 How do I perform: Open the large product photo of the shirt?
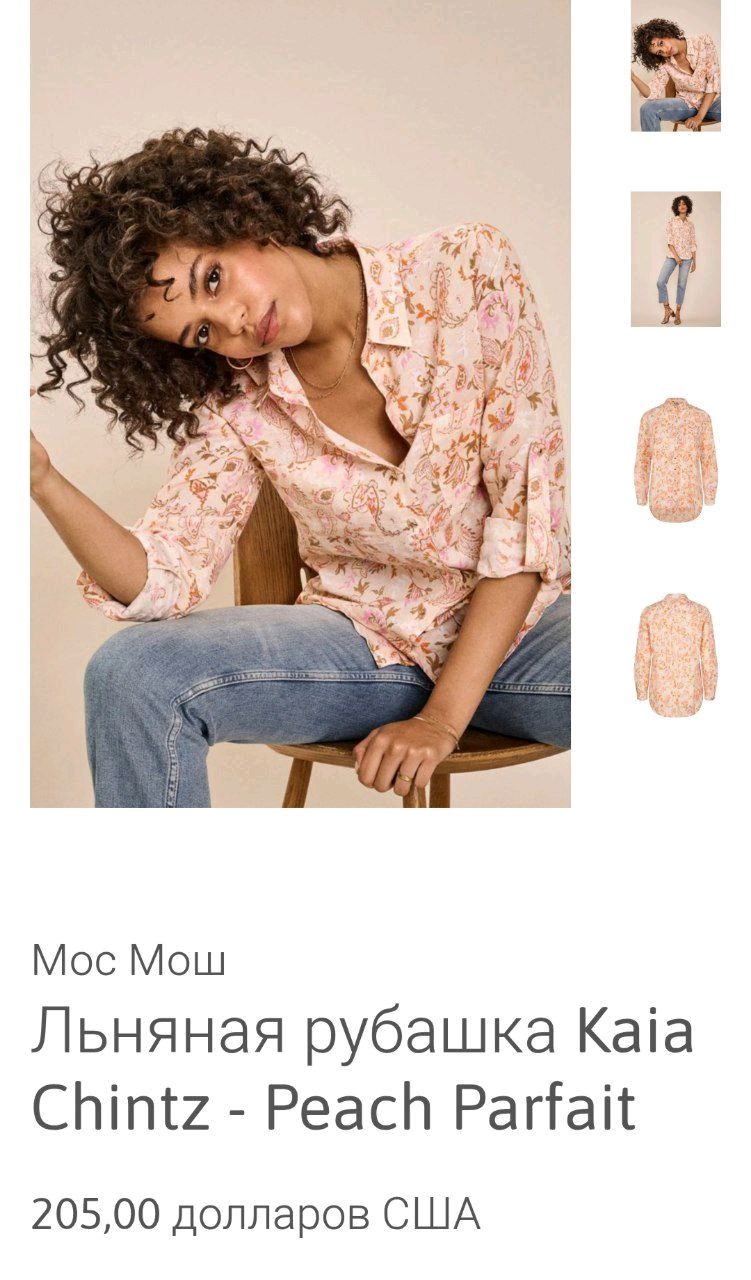coord(300,403)
